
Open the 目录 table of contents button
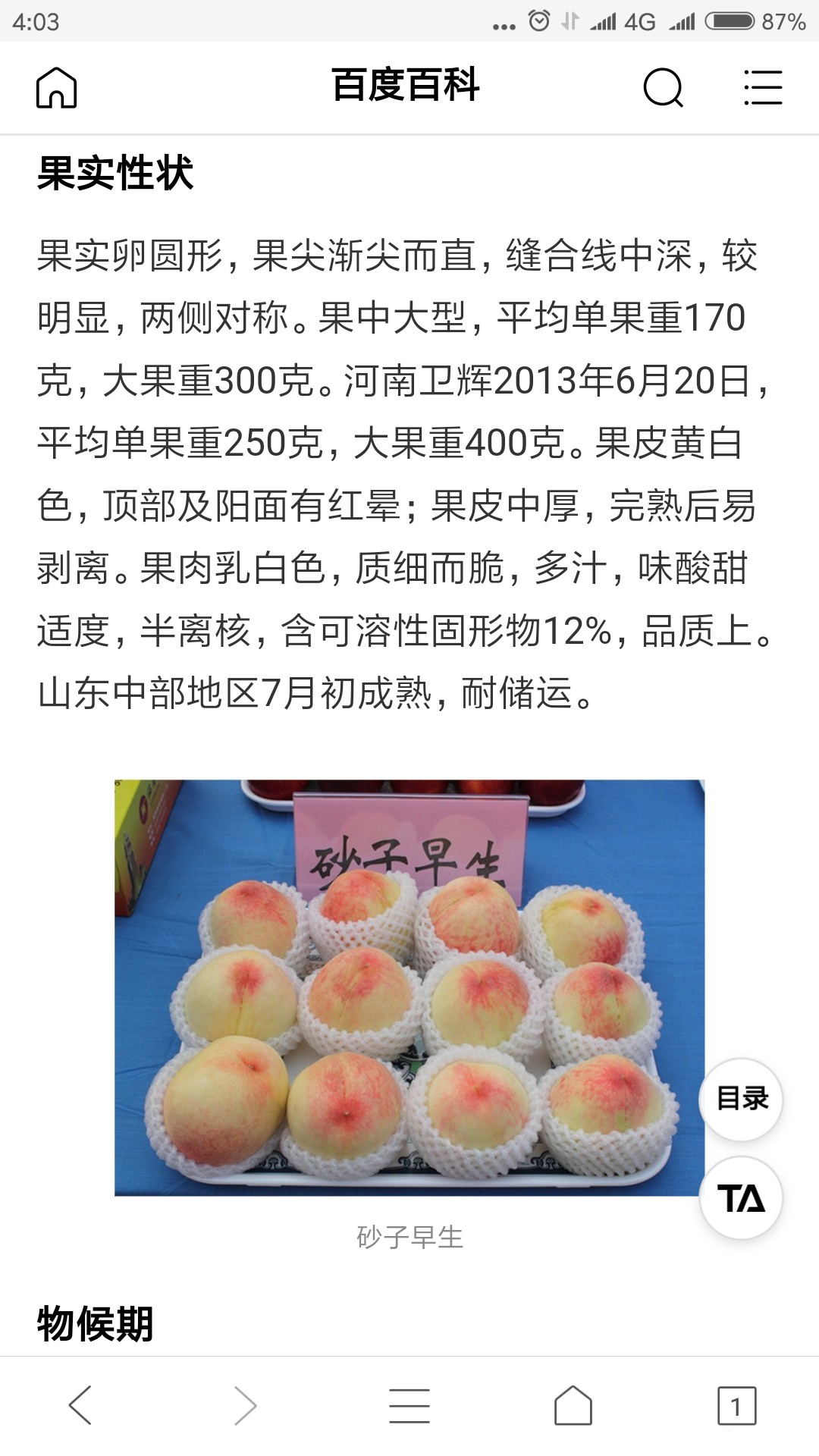741,1099
